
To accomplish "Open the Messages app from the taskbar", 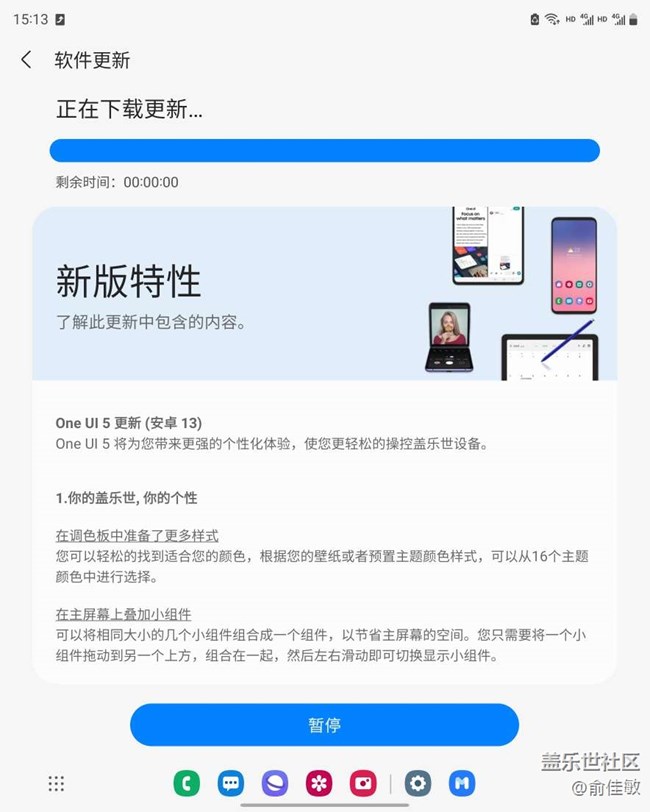I will click(231, 783).
